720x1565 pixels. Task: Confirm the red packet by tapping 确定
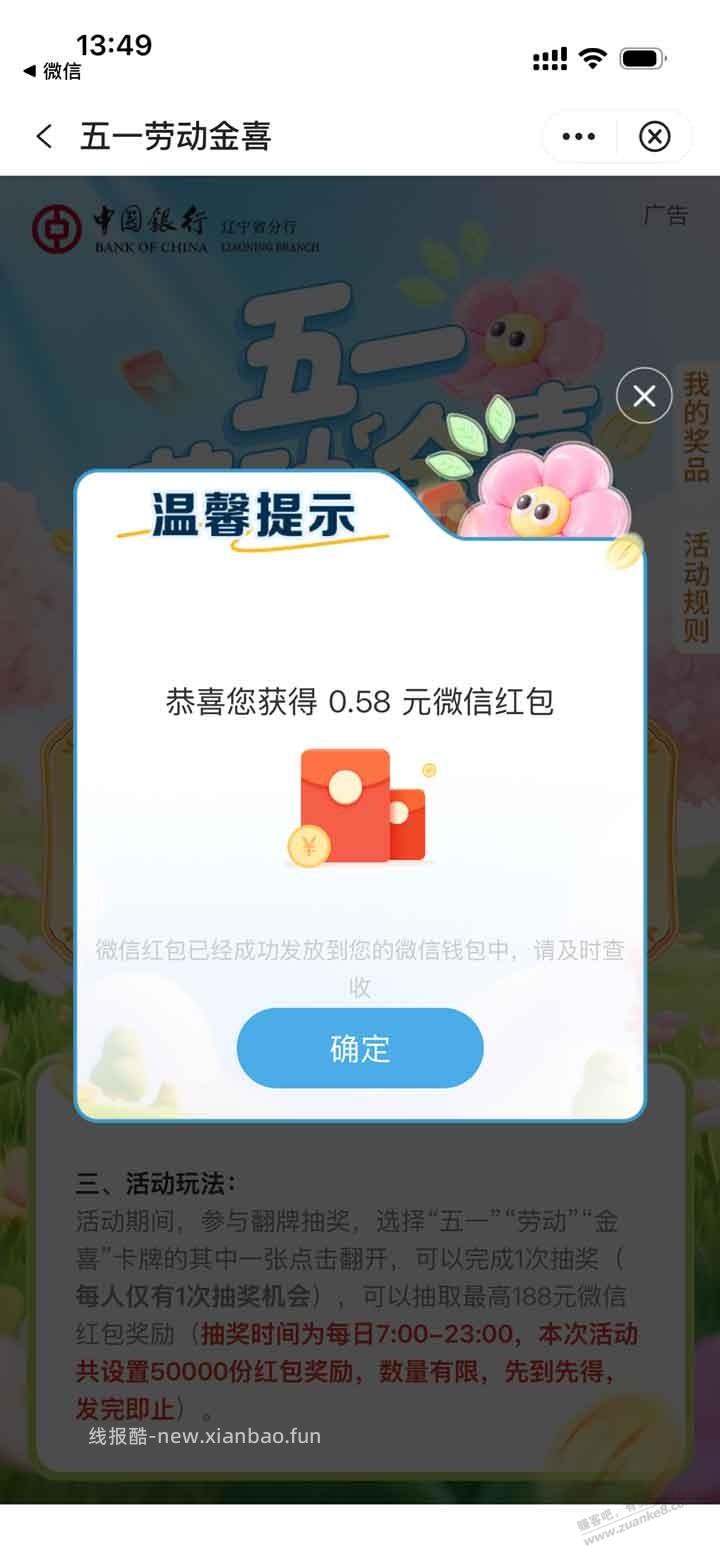[x=360, y=1048]
